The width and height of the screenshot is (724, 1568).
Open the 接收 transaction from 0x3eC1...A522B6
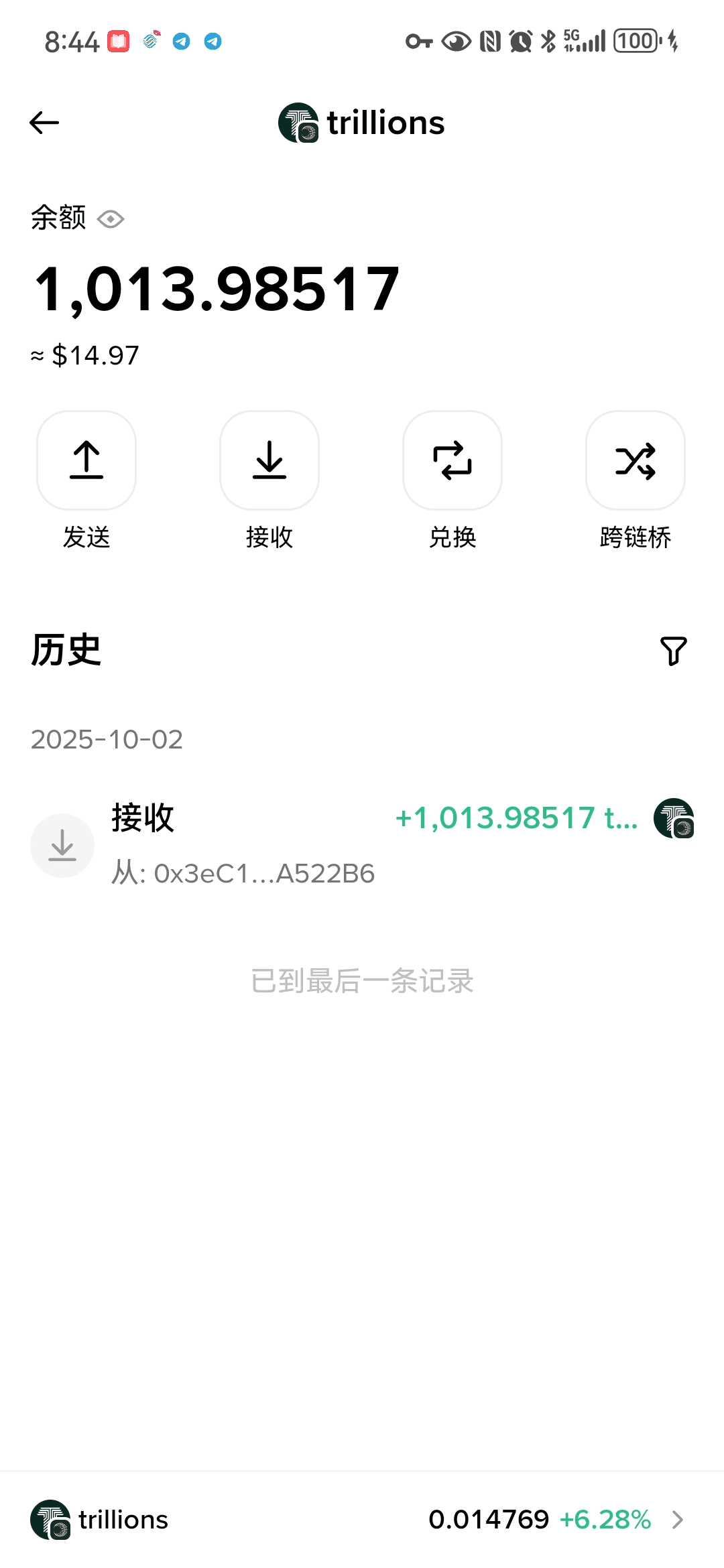coord(362,844)
